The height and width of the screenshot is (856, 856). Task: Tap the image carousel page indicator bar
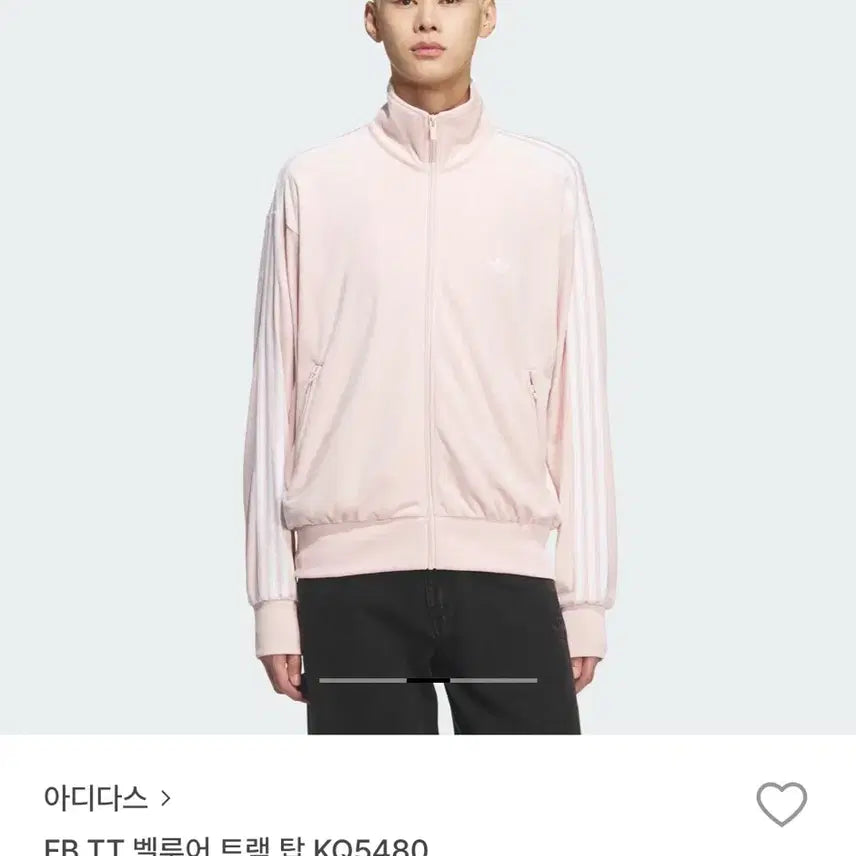click(x=428, y=680)
